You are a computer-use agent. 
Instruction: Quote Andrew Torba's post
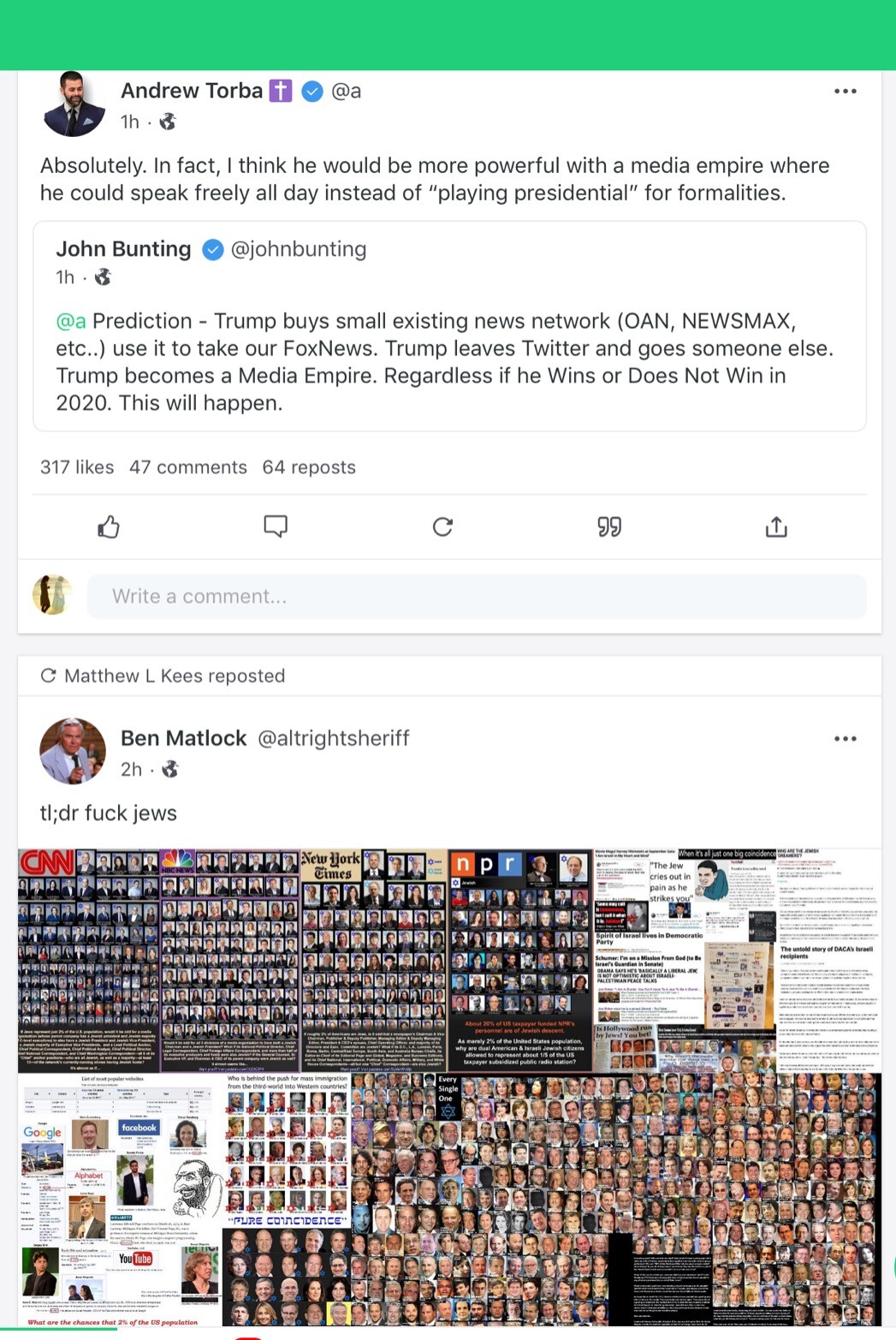coord(609,527)
